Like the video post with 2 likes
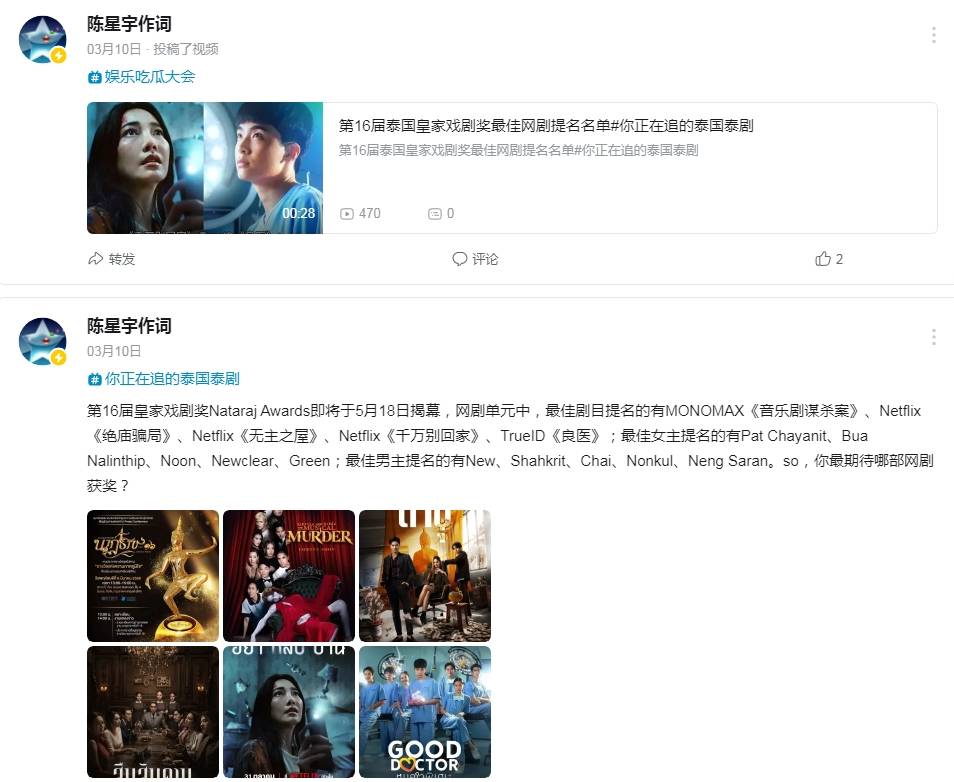 click(x=829, y=259)
